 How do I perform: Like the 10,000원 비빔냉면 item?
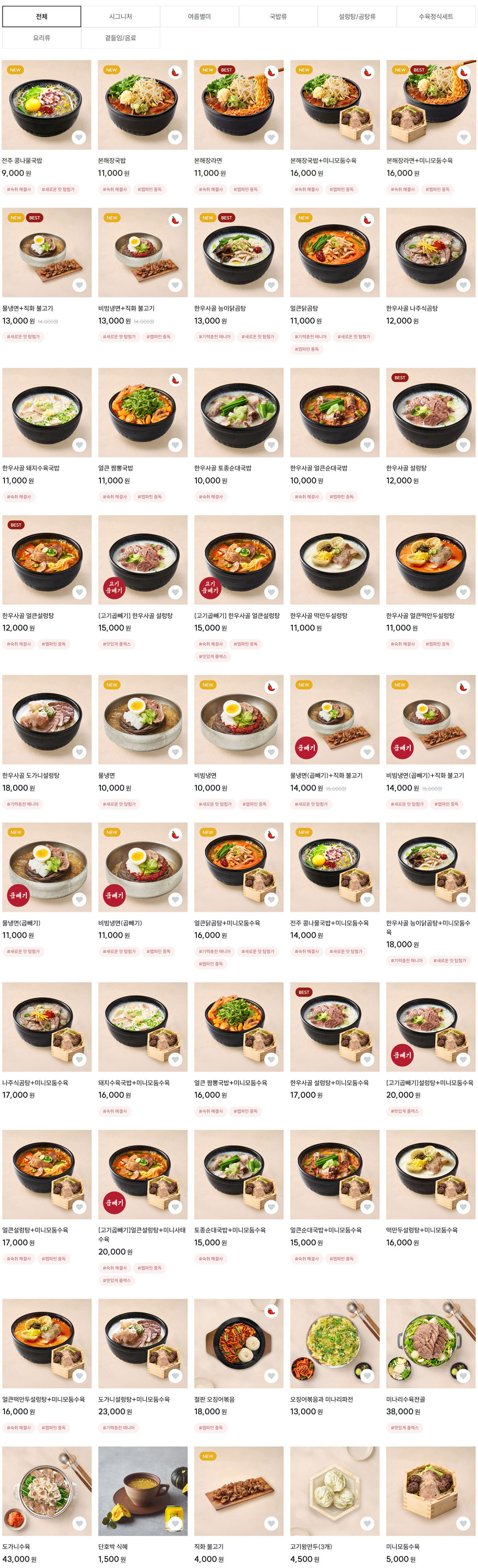coord(272,753)
